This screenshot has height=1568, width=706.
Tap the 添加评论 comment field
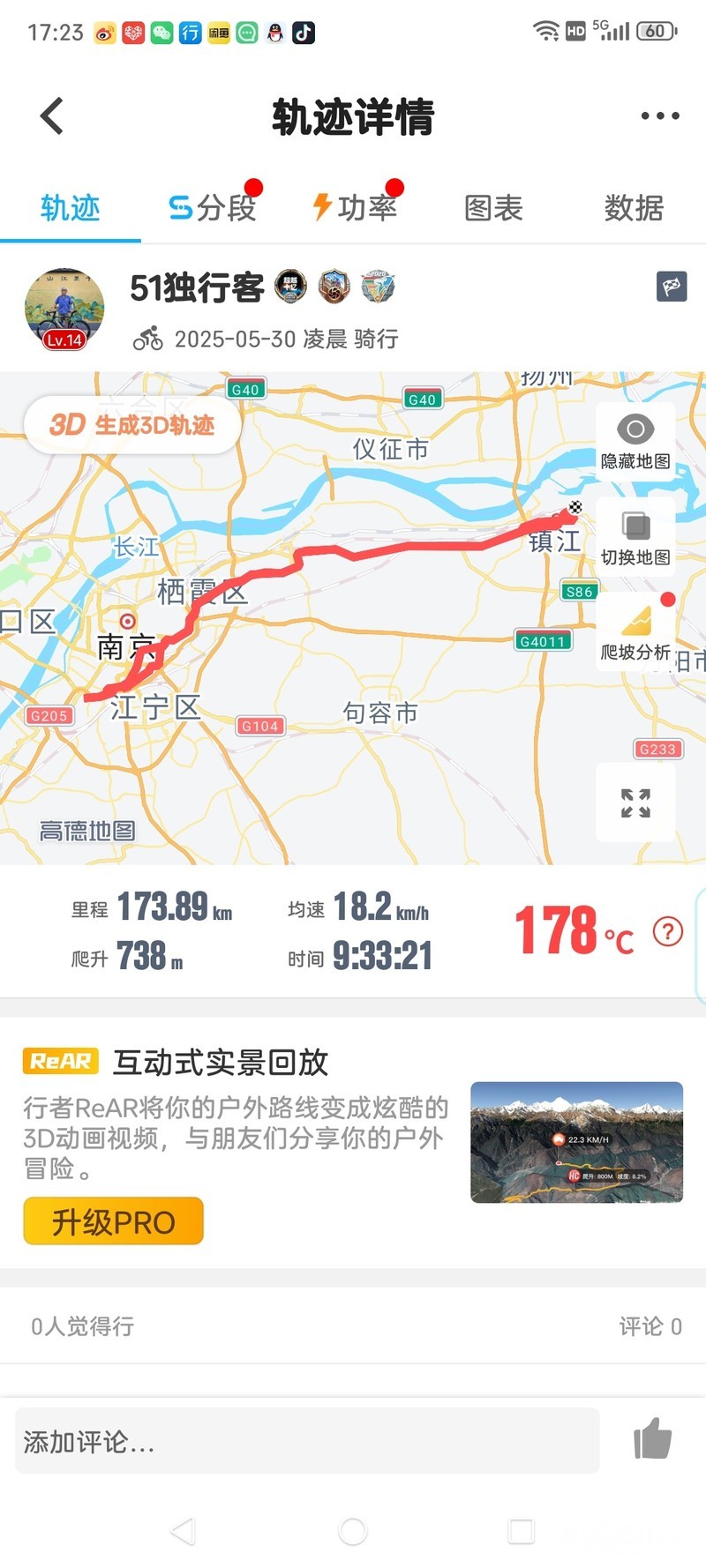[306, 1441]
